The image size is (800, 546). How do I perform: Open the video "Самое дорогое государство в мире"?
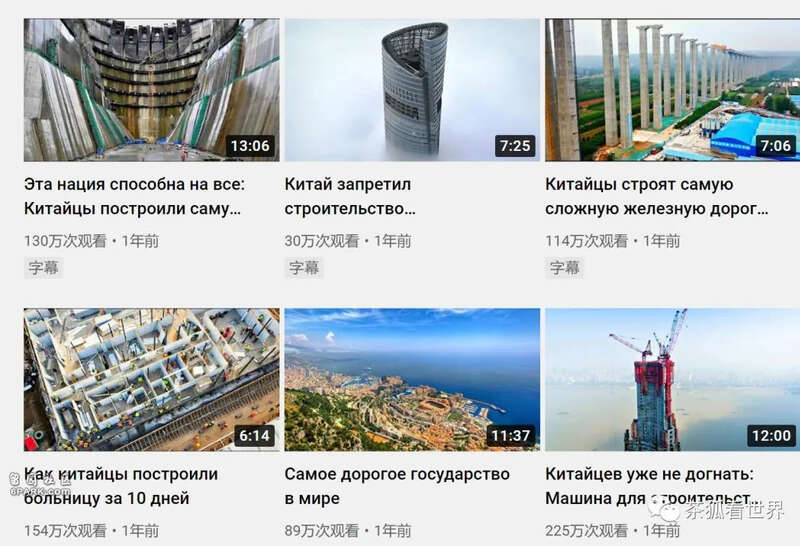tap(411, 380)
